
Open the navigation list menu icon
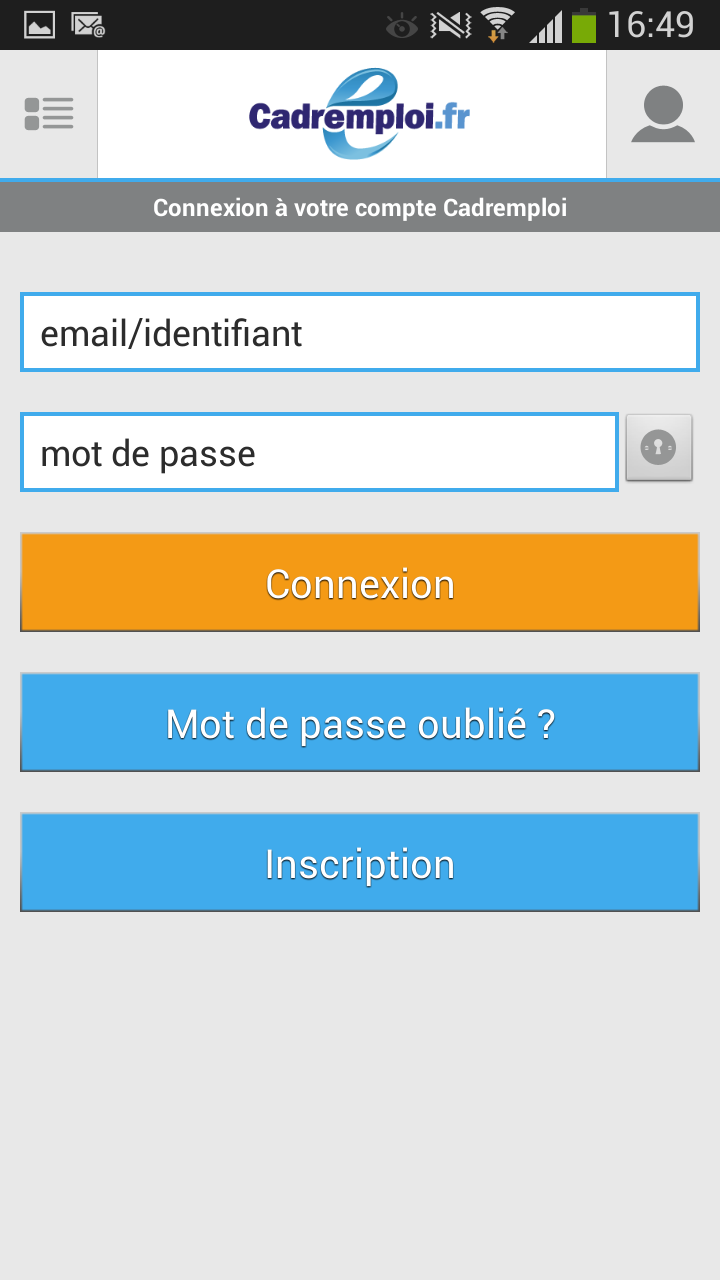pos(47,113)
